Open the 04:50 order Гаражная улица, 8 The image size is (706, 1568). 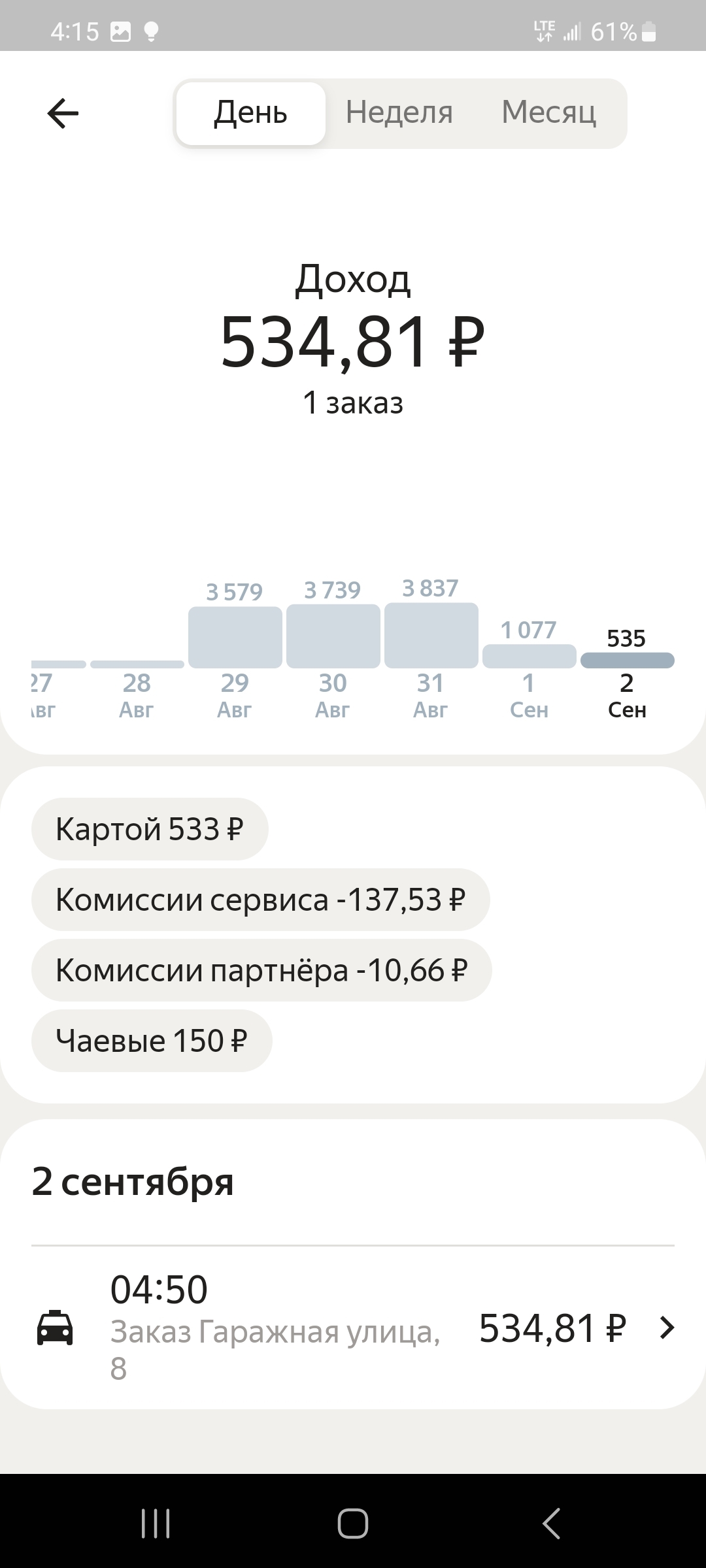[353, 1328]
